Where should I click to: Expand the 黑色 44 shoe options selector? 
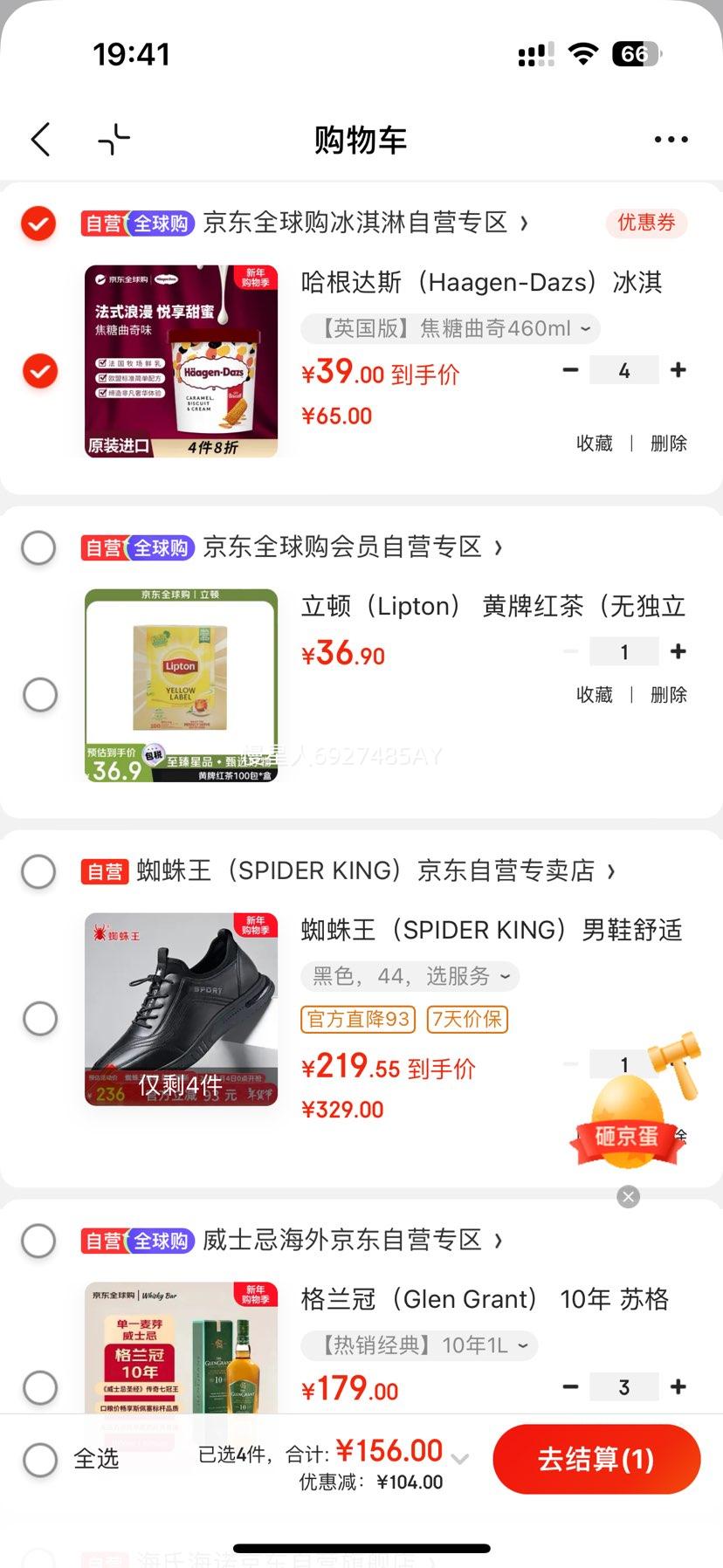[409, 976]
